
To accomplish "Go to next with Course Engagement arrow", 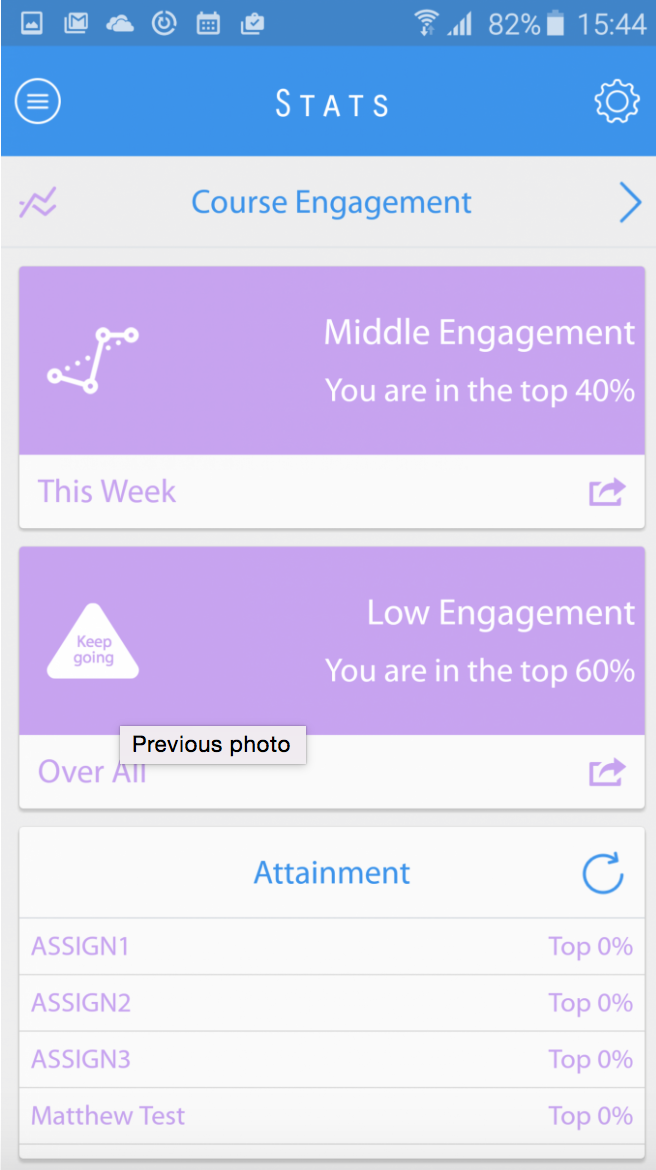I will coord(630,202).
